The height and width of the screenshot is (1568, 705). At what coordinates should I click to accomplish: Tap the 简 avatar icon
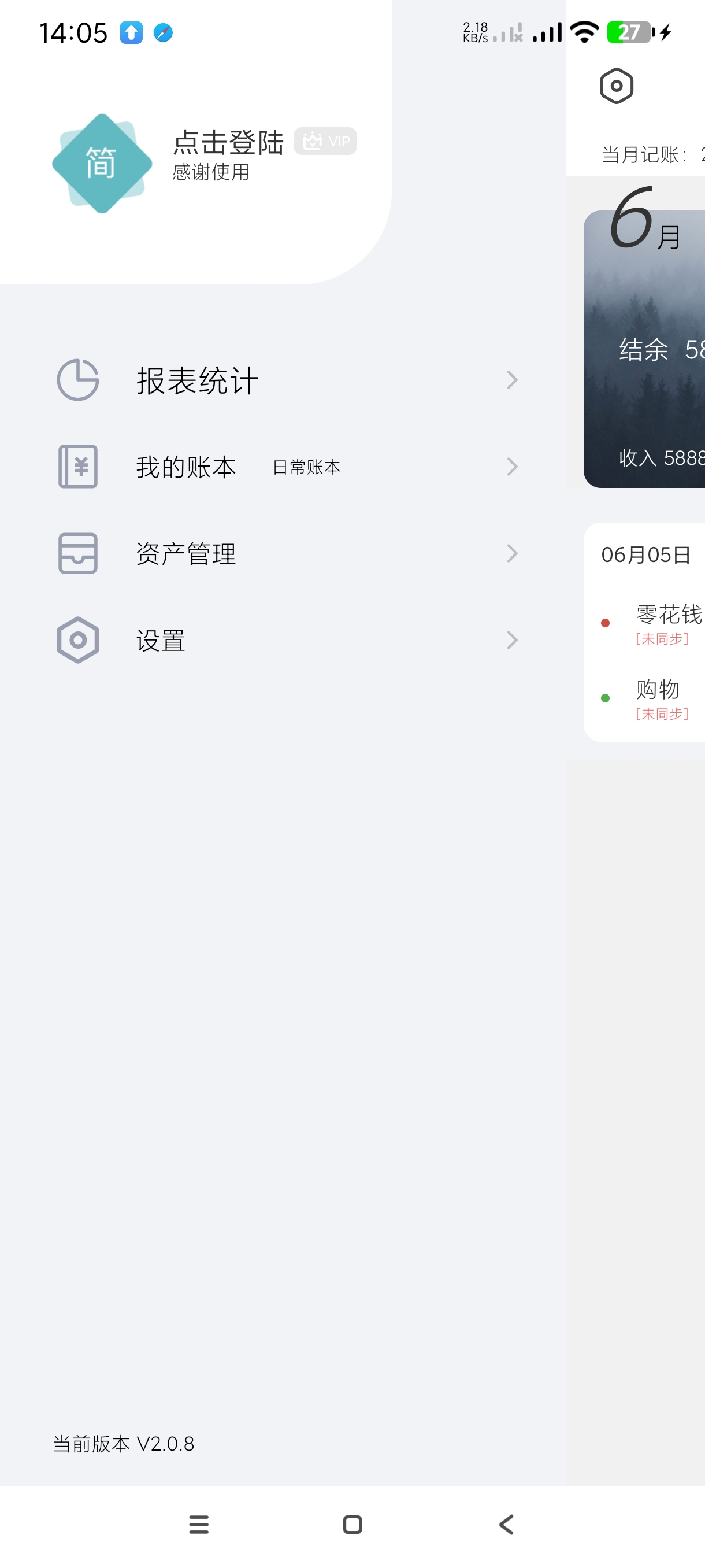102,163
